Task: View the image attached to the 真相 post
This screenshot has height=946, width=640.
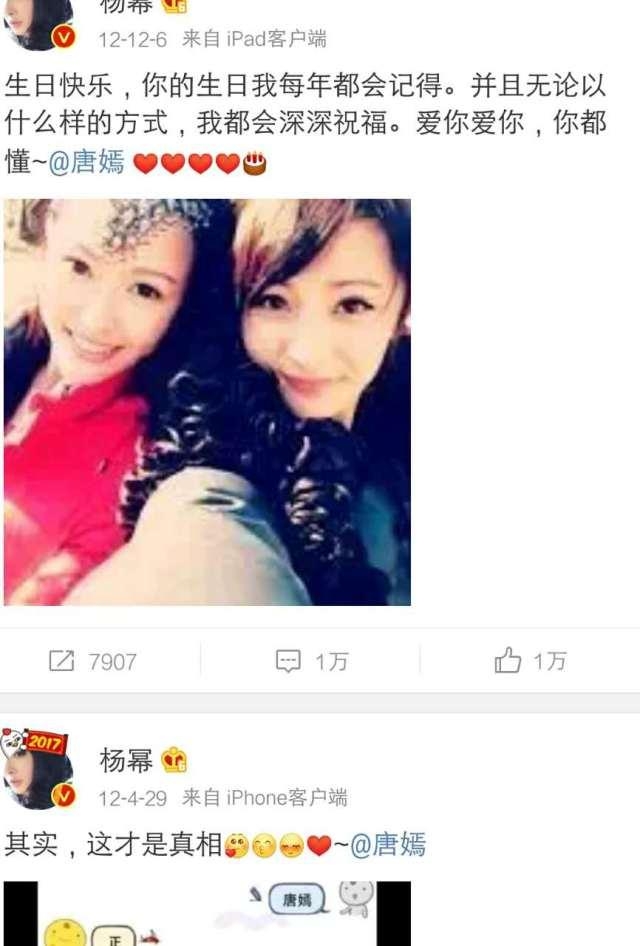Action: [207, 914]
